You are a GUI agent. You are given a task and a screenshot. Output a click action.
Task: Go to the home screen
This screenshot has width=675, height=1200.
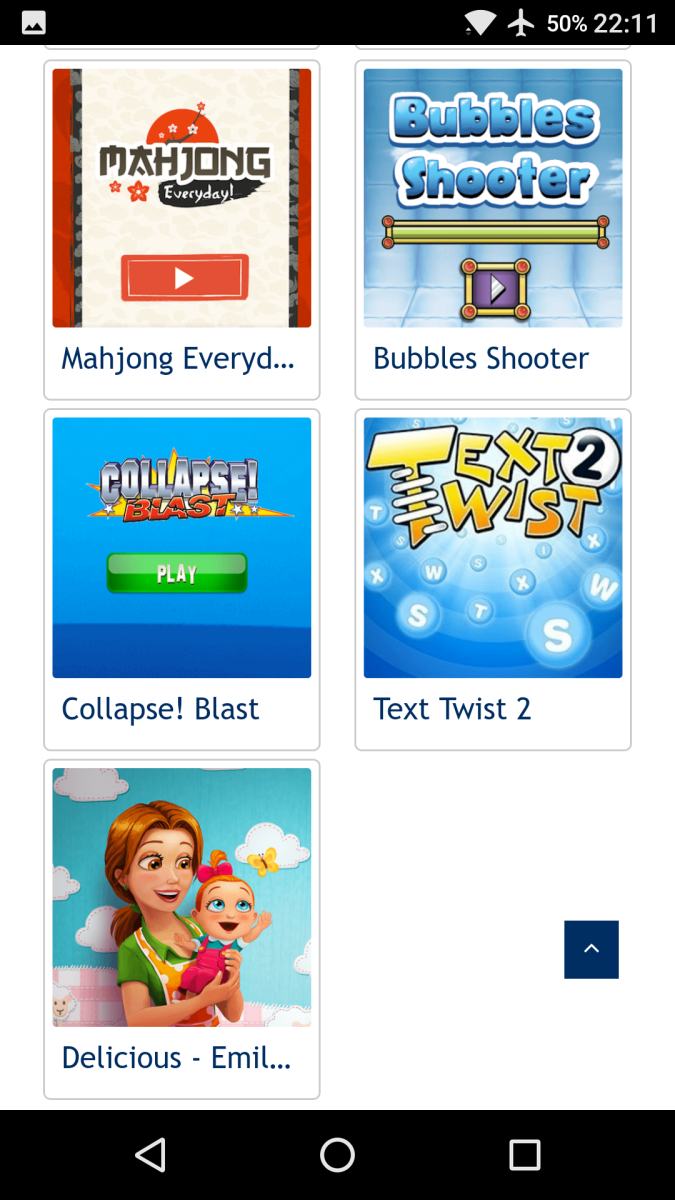tap(337, 1155)
